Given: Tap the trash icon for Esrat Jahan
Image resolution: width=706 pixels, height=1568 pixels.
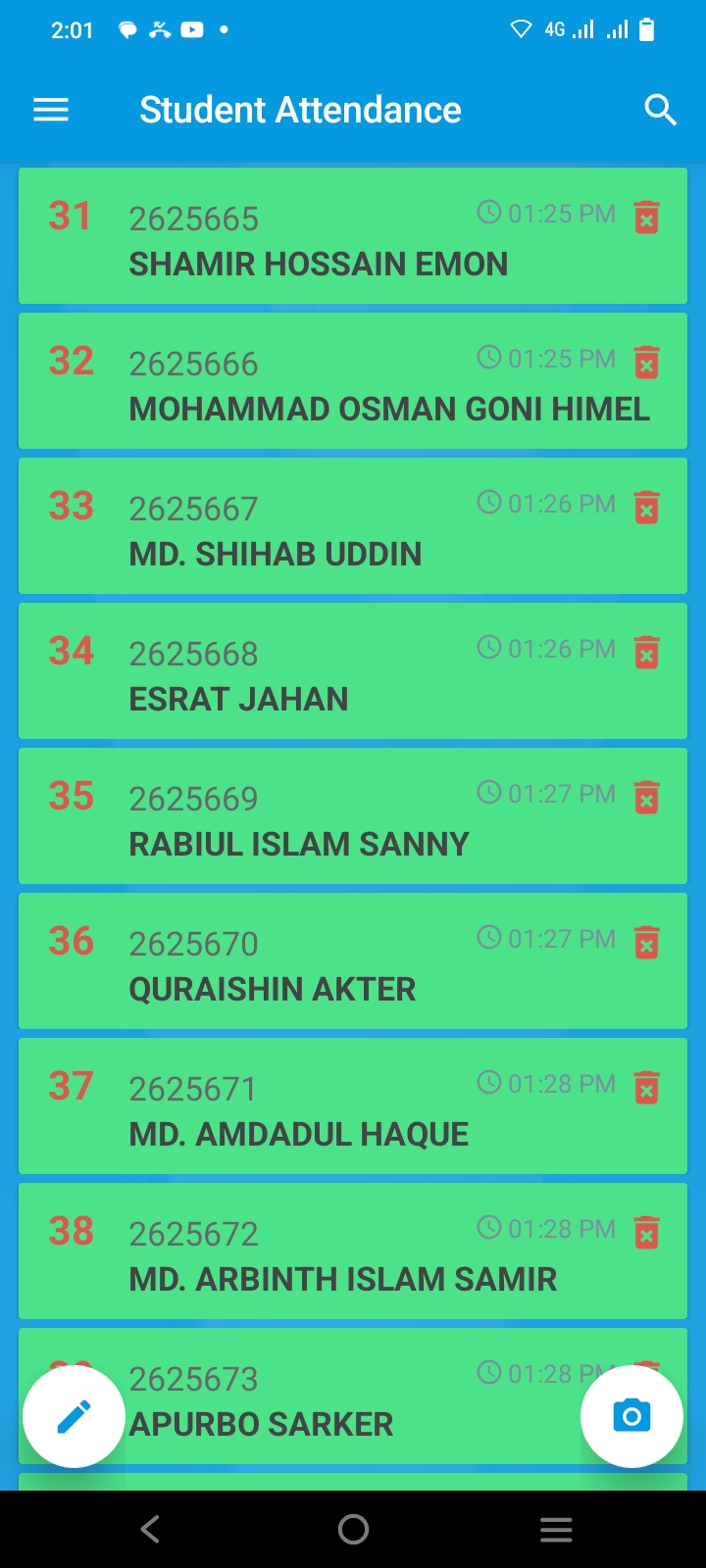Looking at the screenshot, I should (x=646, y=652).
